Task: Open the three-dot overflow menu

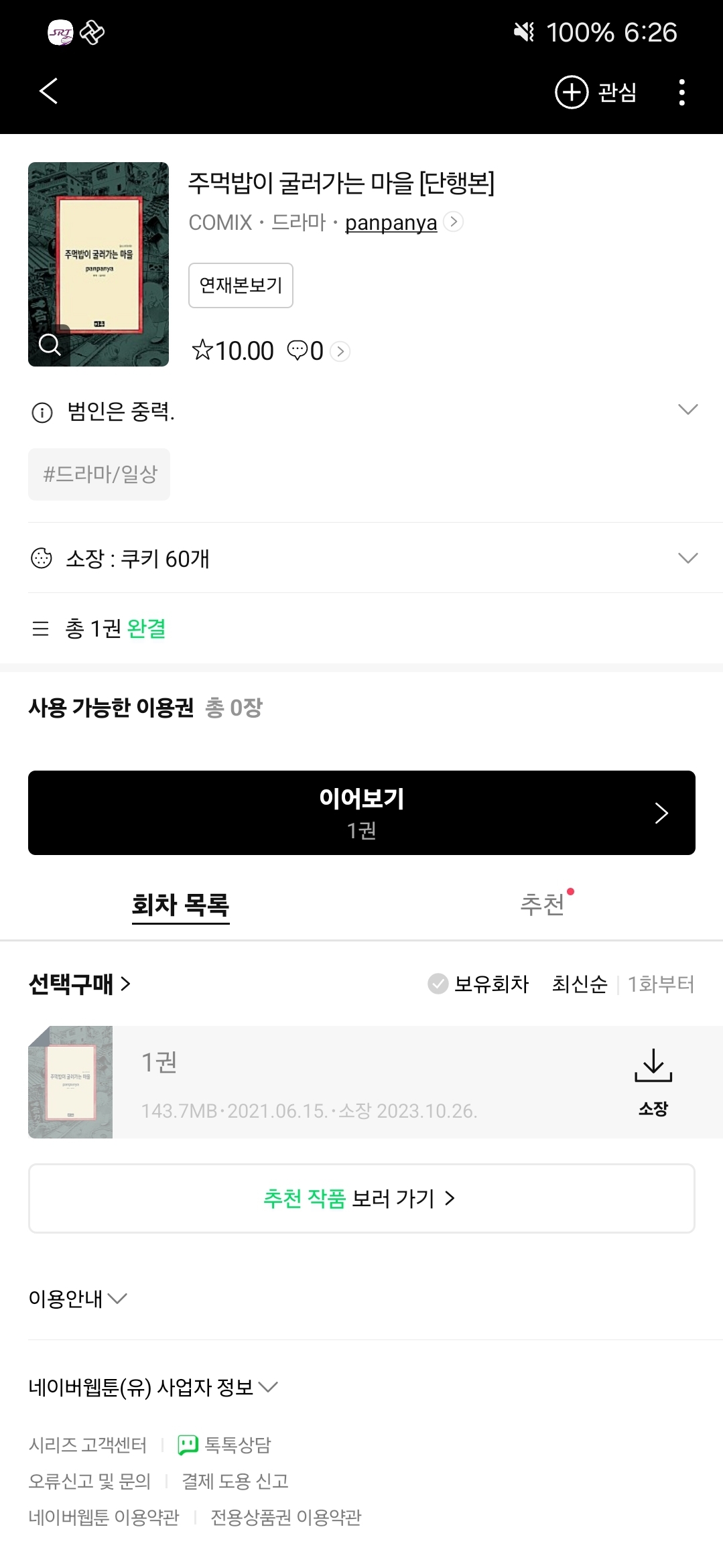Action: point(681,92)
